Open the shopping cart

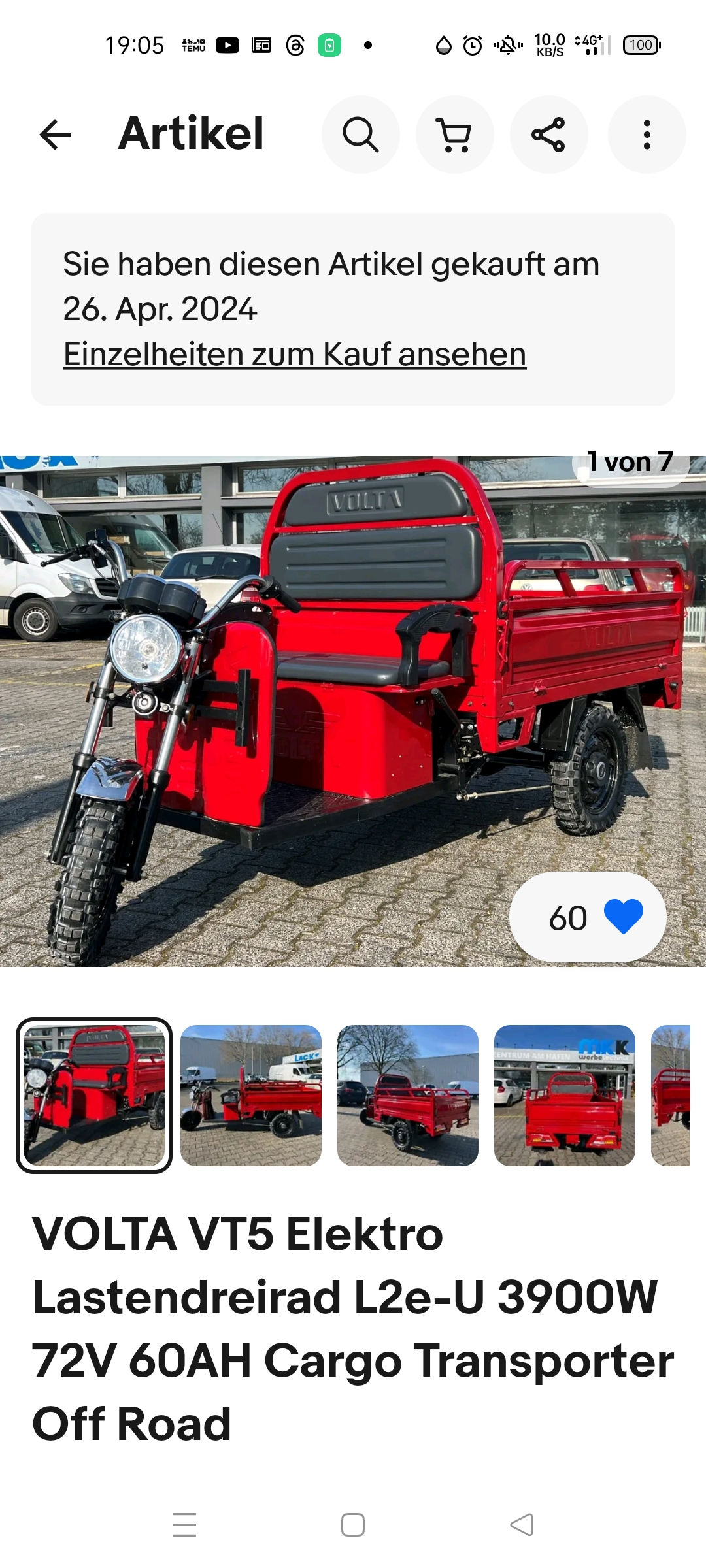coord(454,135)
